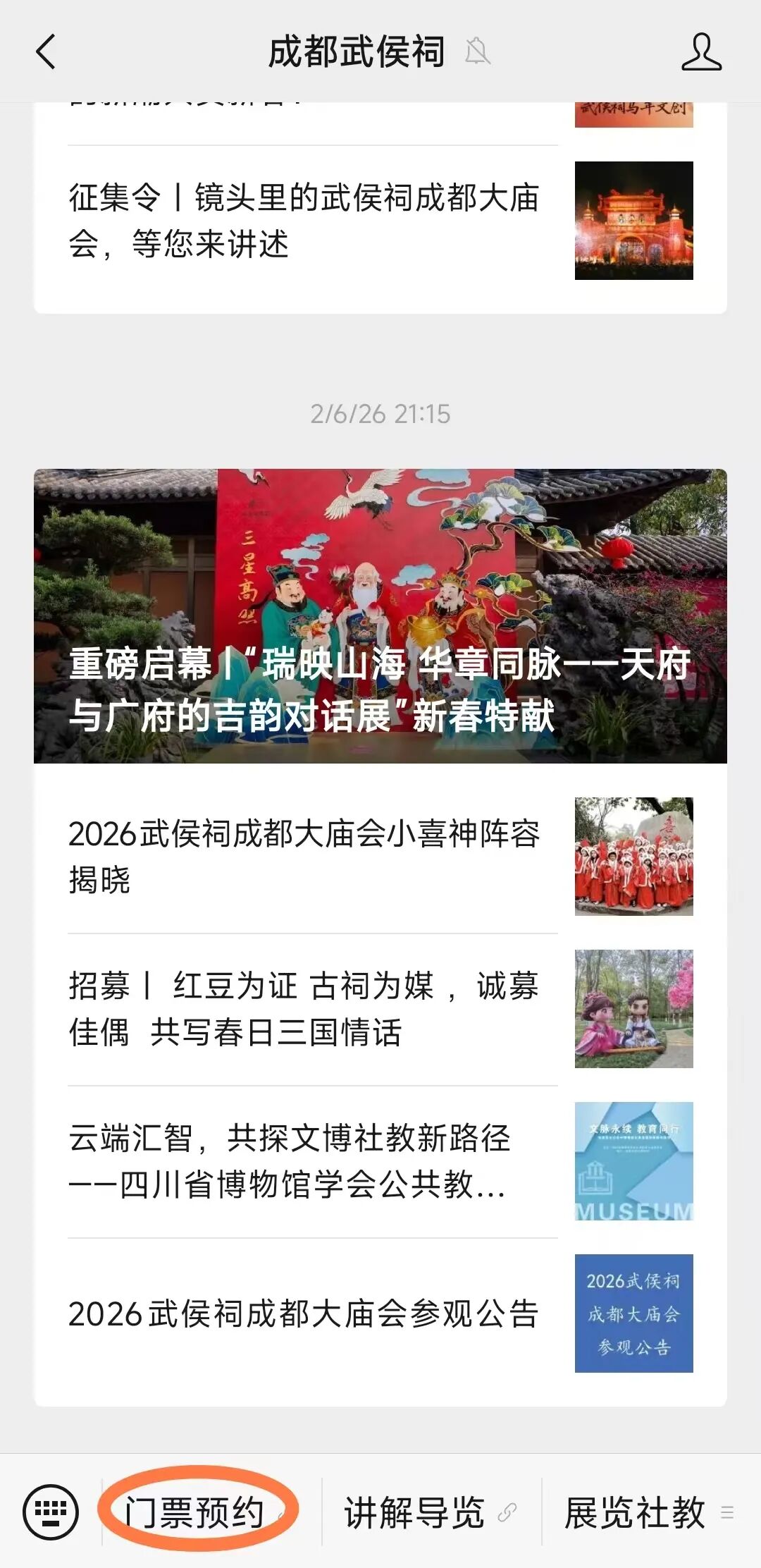This screenshot has width=761, height=1568.
Task: Open the 征集令 镜头里的武侯祠成都大庙会 article
Action: coord(304,221)
